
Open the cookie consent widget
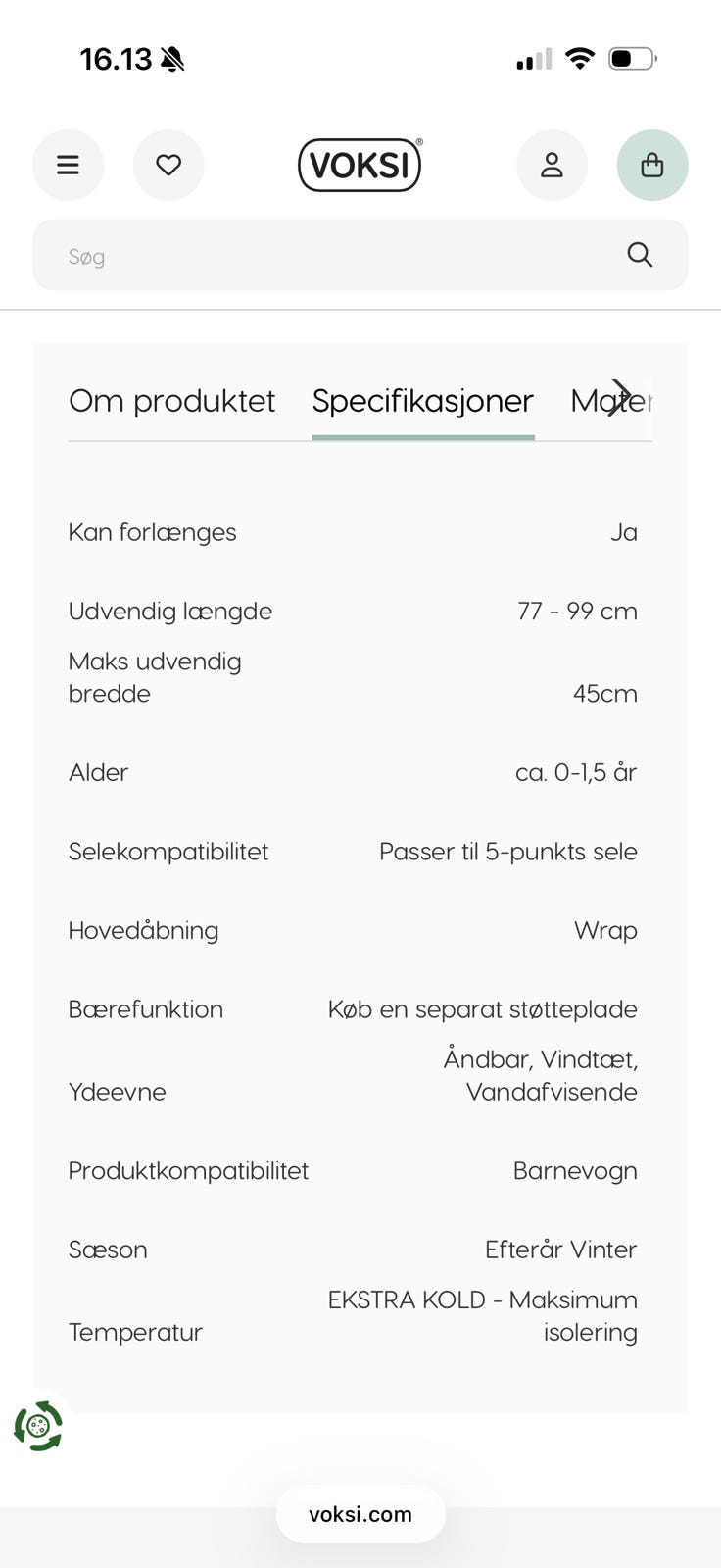(37, 1428)
